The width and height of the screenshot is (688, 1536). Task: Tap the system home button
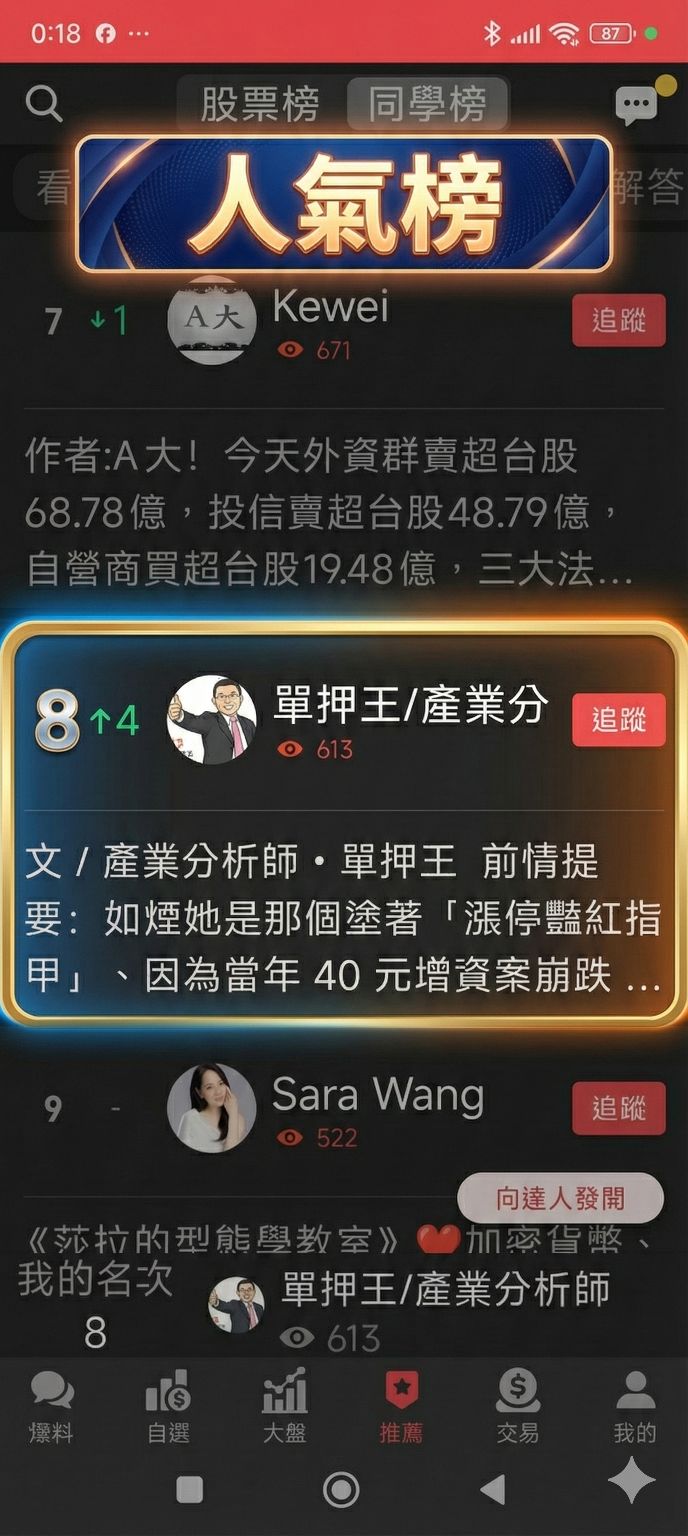pyautogui.click(x=341, y=1490)
